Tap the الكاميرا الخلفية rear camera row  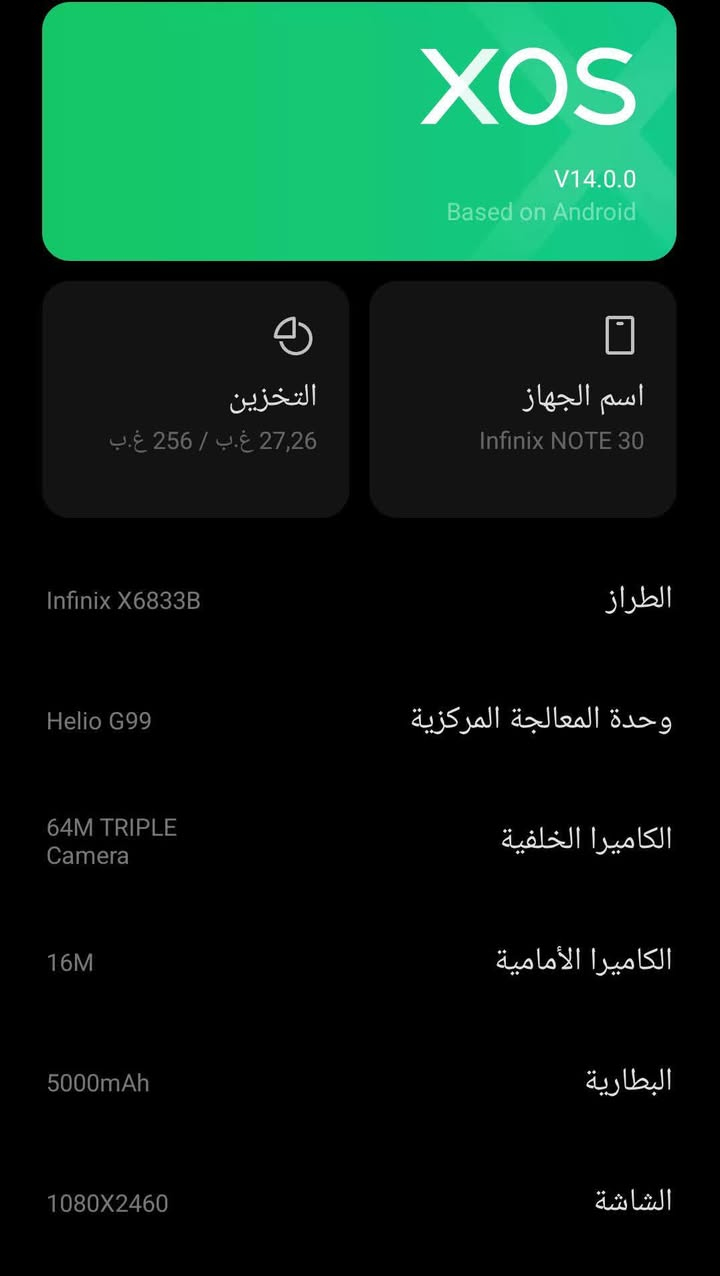click(360, 840)
